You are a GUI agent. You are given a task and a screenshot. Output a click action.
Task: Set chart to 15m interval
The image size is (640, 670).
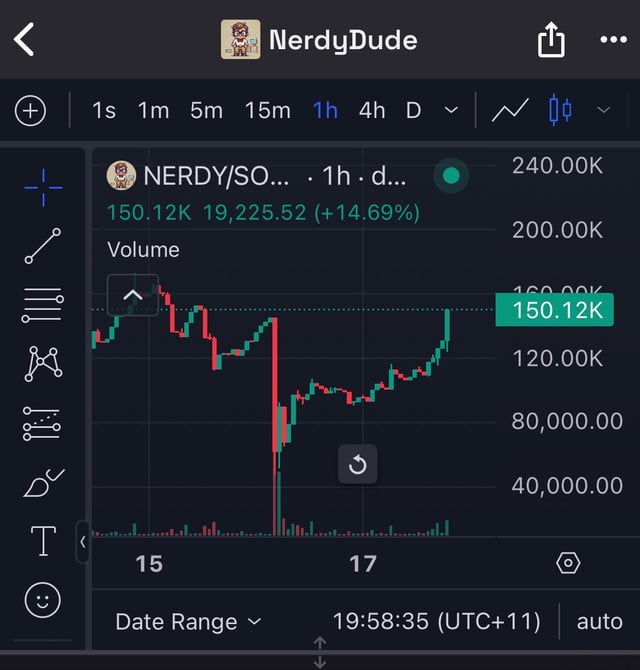(267, 110)
